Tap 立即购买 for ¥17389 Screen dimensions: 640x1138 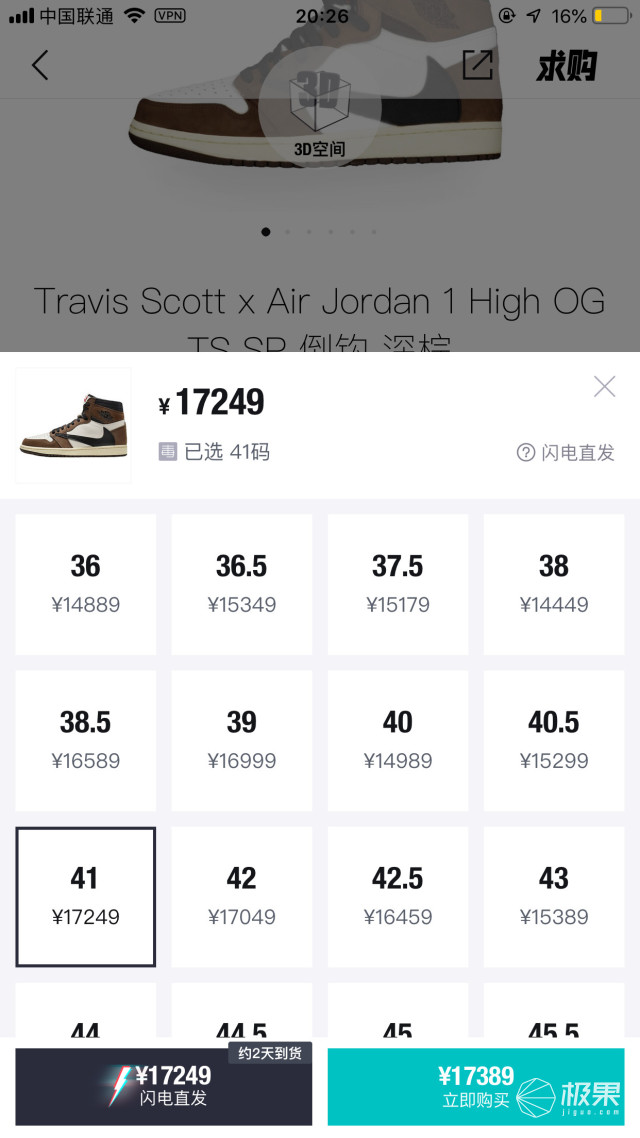tap(476, 1086)
